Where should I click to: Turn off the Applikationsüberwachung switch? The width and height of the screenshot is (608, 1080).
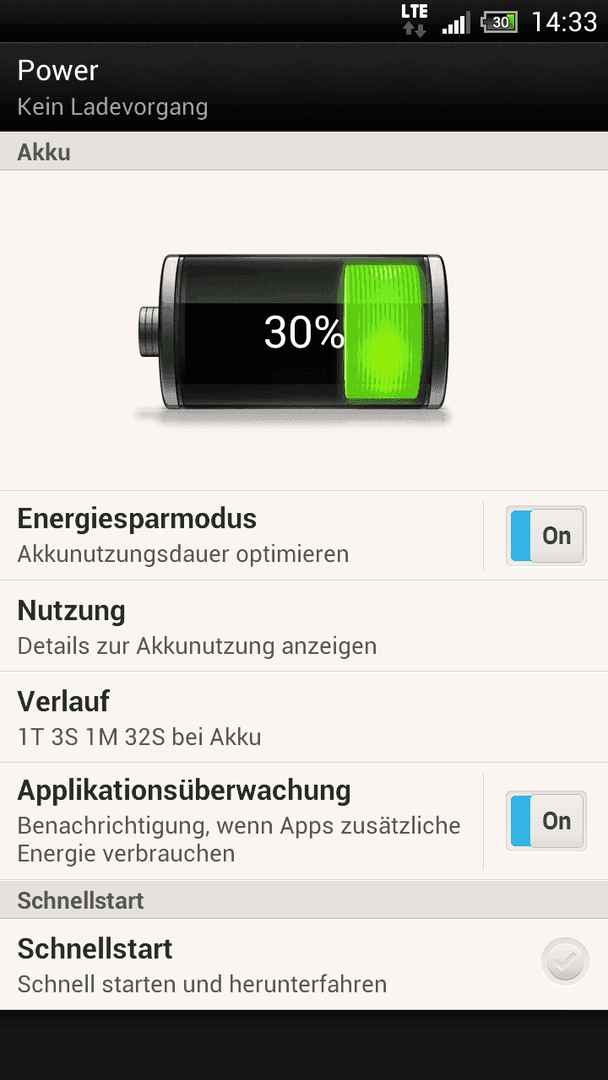546,820
